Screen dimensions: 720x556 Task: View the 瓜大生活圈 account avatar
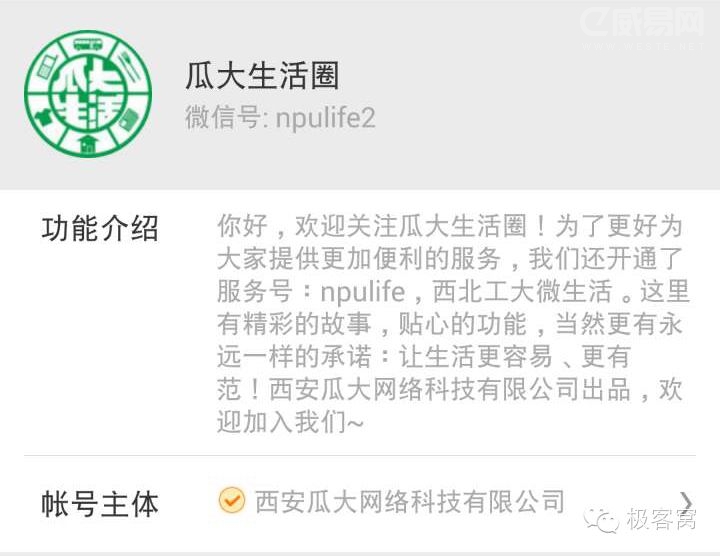(x=88, y=94)
